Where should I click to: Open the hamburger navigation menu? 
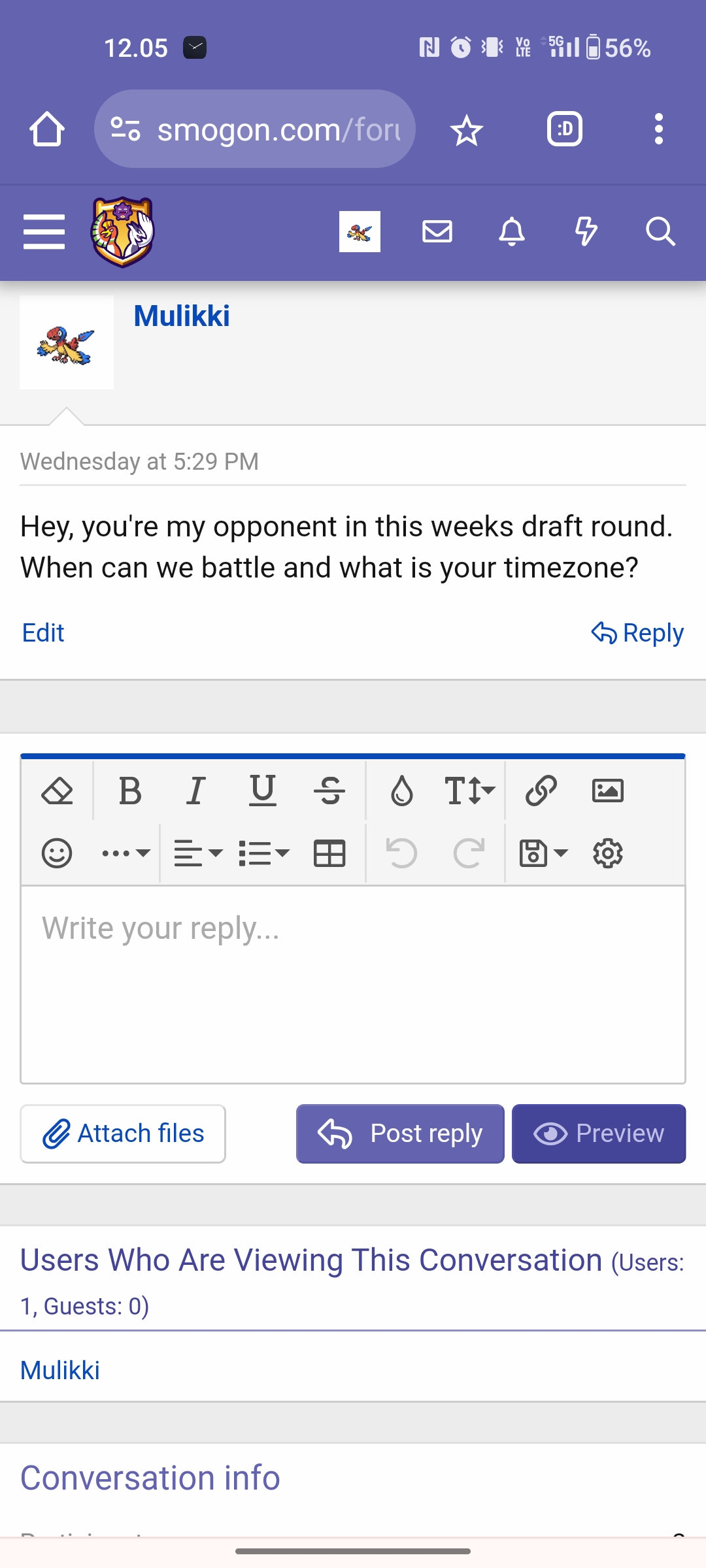[44, 232]
